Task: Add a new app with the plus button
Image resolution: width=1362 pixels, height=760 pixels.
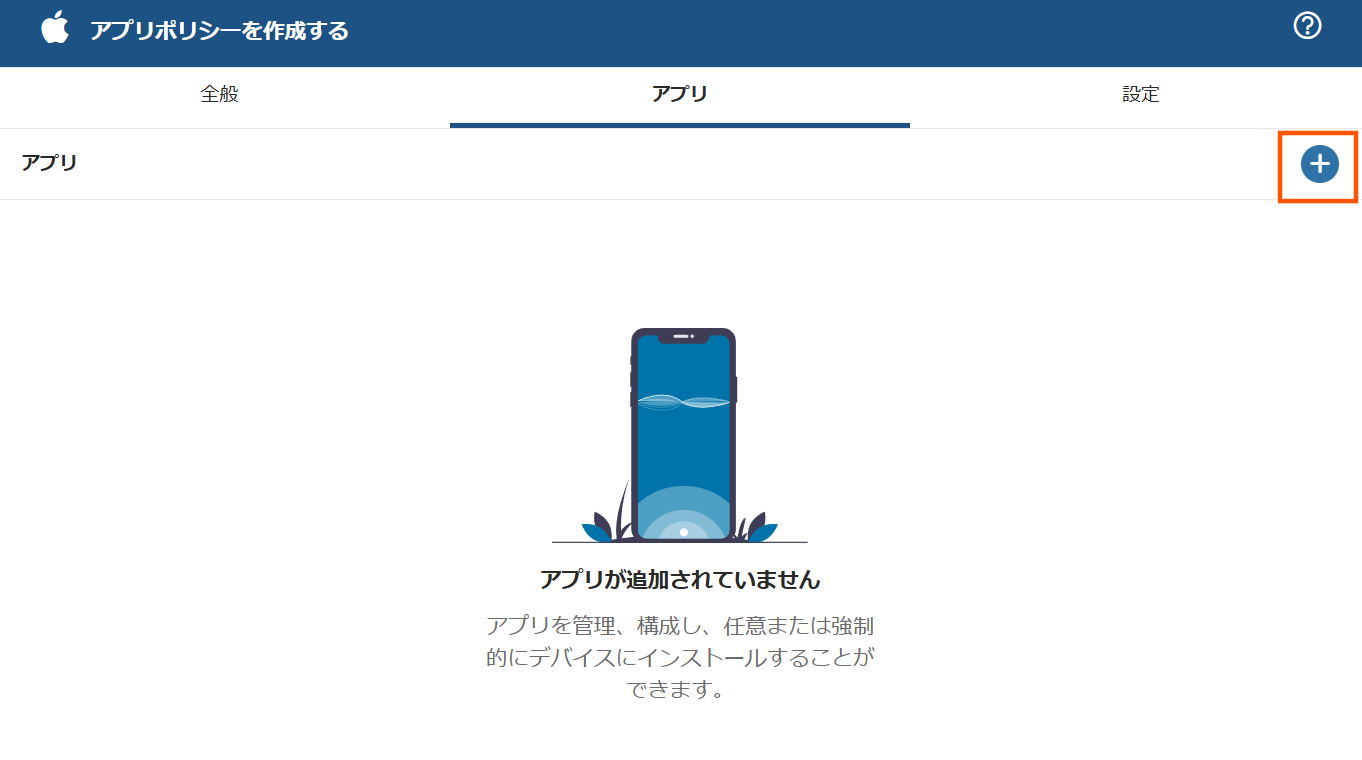Action: 1319,165
